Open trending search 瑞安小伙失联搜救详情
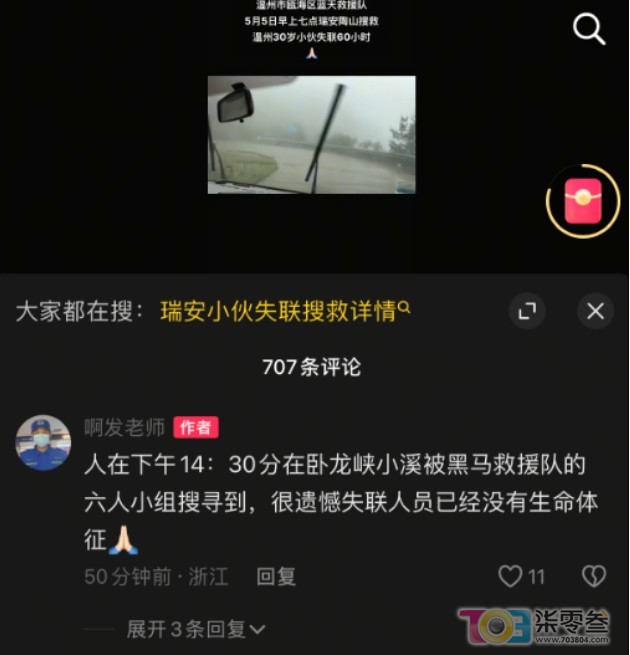This screenshot has height=655, width=630. tap(285, 311)
